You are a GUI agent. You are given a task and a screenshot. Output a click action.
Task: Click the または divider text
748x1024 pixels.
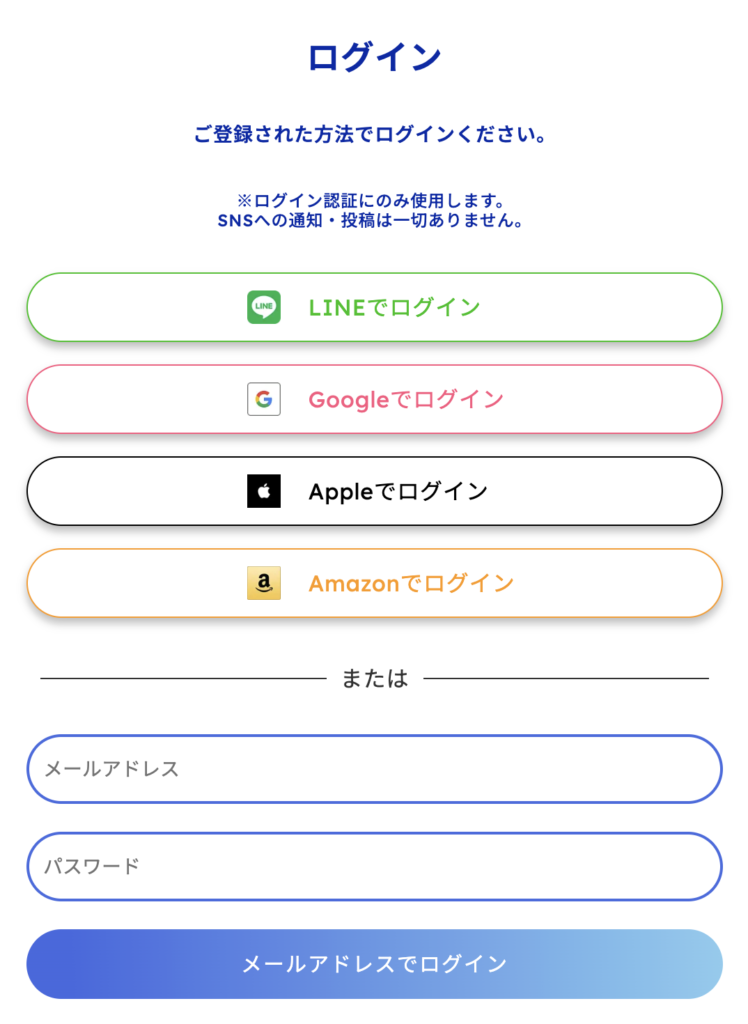pyautogui.click(x=374, y=677)
